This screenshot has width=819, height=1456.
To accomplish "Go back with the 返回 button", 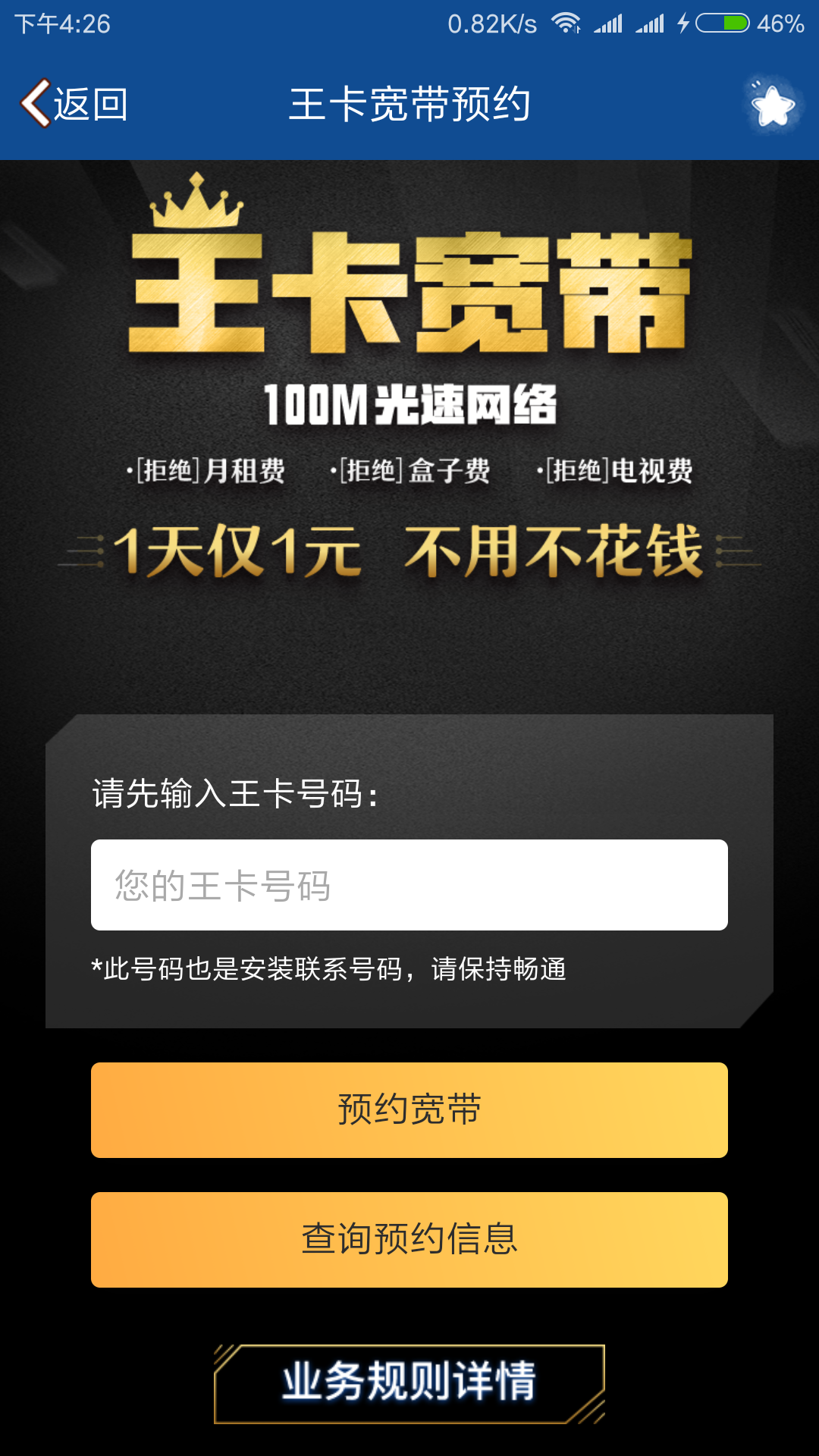I will [x=74, y=104].
